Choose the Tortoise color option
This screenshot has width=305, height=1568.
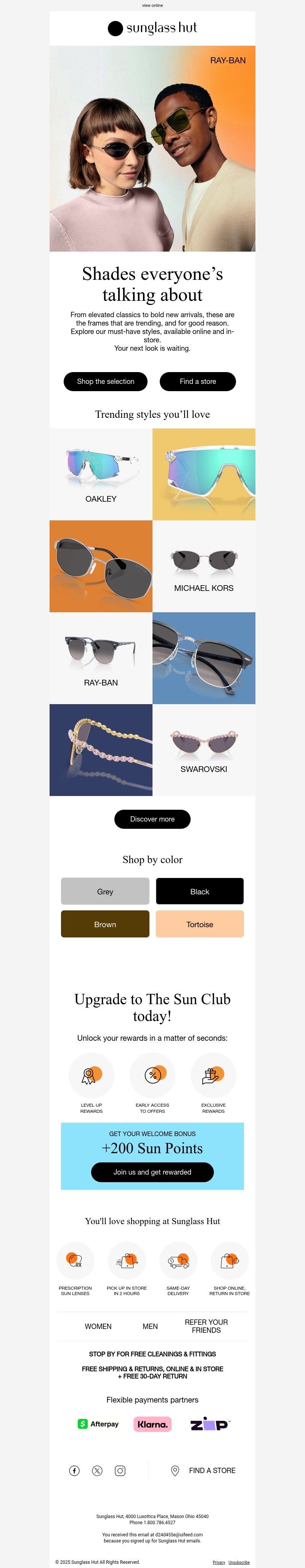(200, 924)
